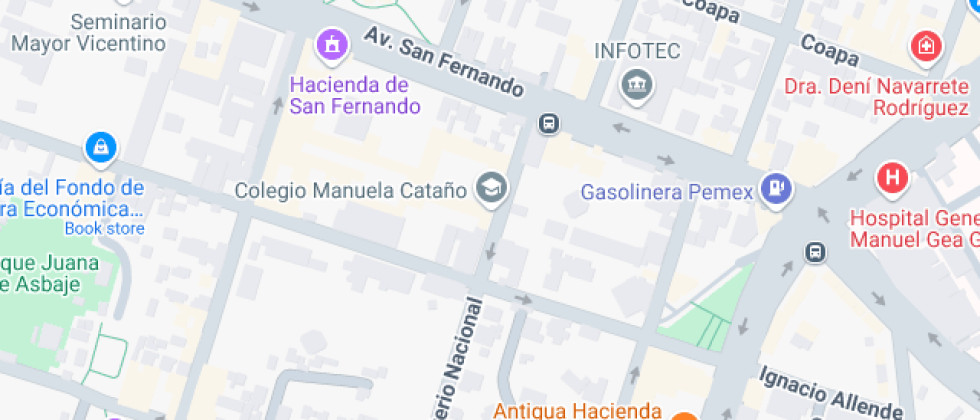This screenshot has width=980, height=420.
Task: Open the Hacienda de San Fernando marker
Action: [332, 45]
